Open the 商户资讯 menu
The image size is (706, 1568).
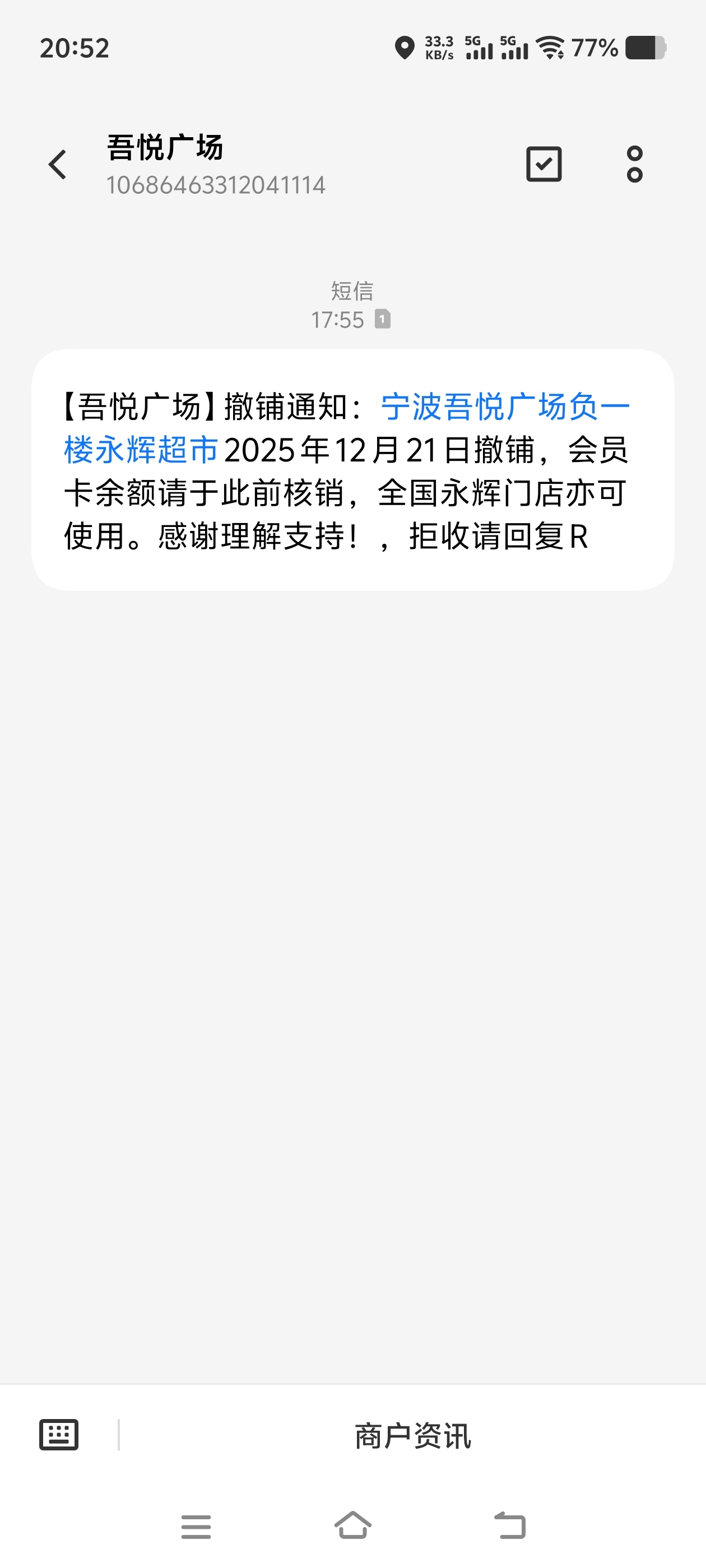click(x=413, y=1436)
